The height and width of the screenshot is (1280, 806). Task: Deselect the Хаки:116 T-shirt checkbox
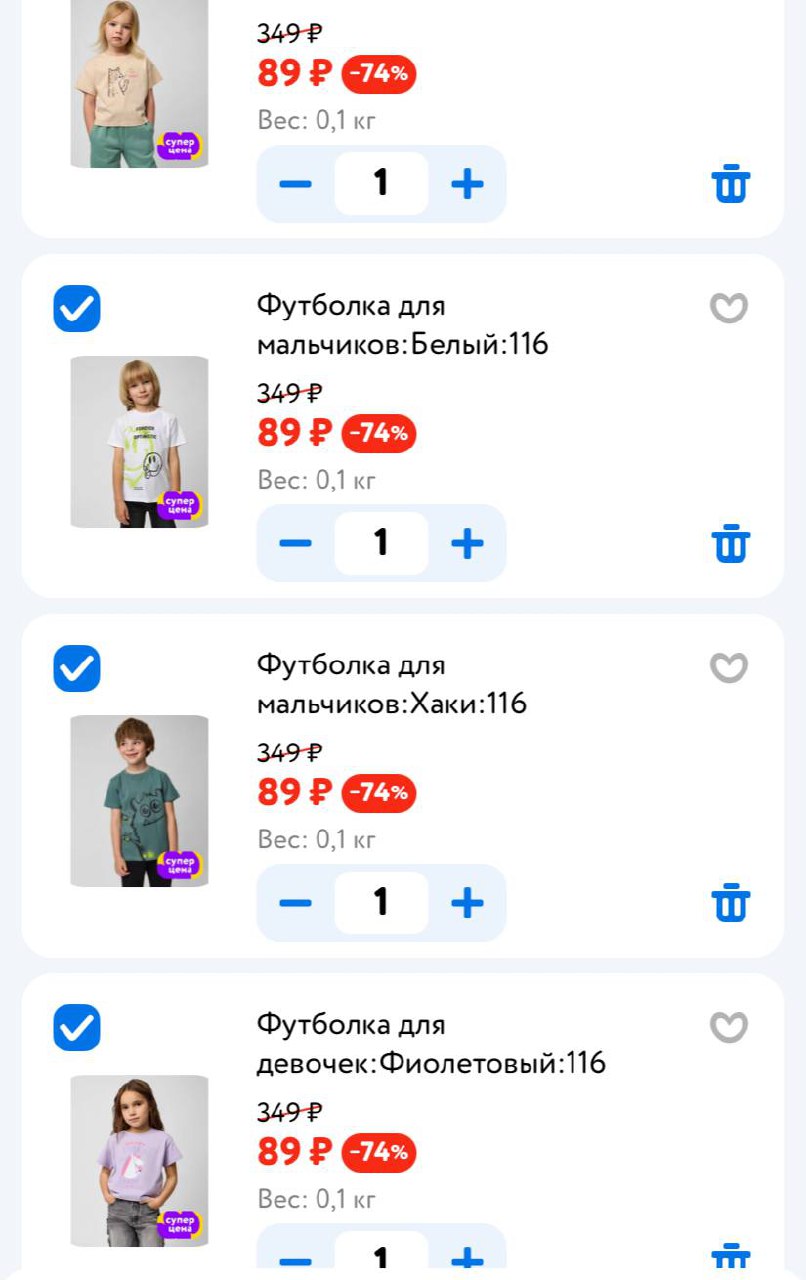pos(77,668)
